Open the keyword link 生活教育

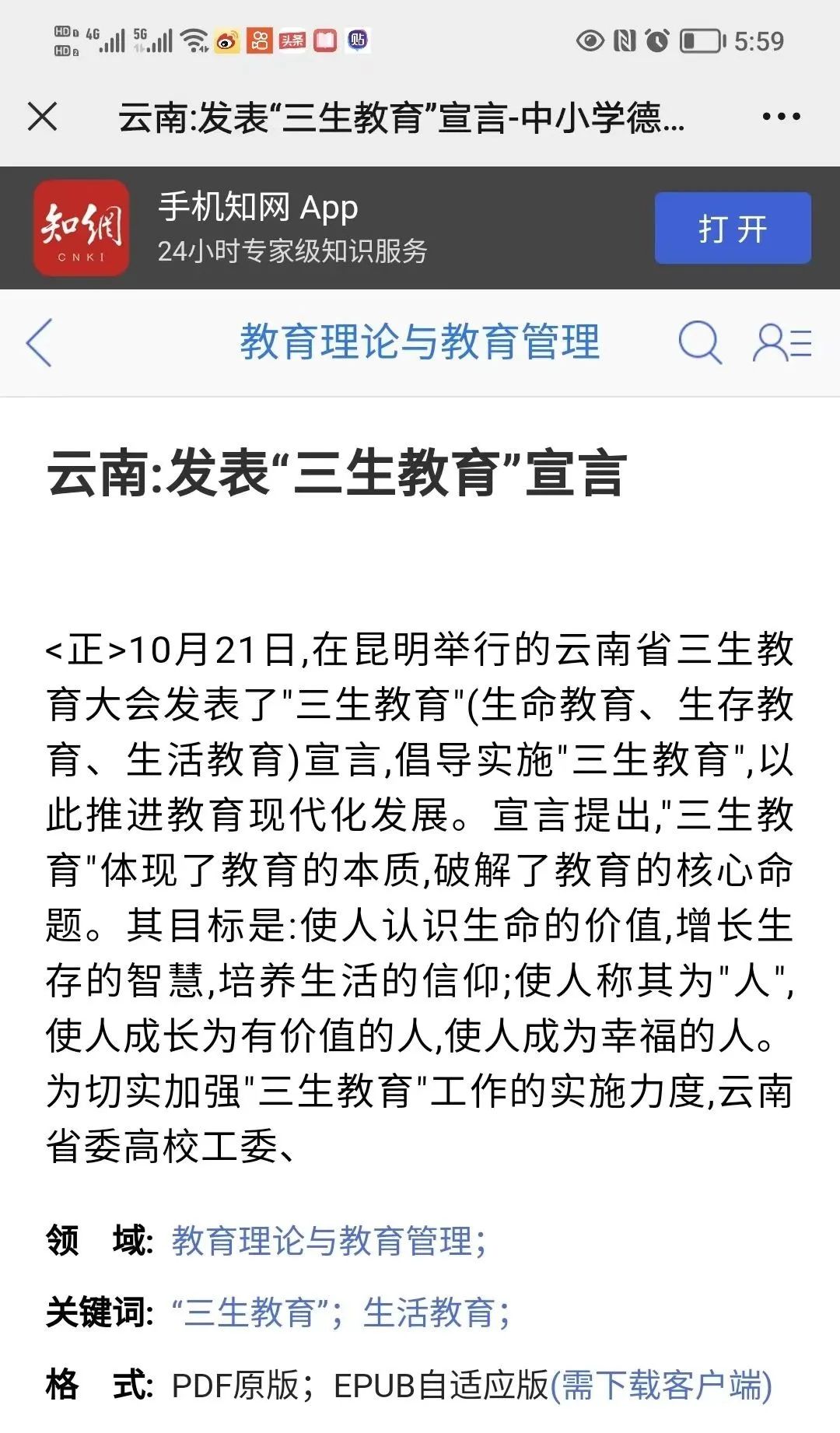(429, 1312)
